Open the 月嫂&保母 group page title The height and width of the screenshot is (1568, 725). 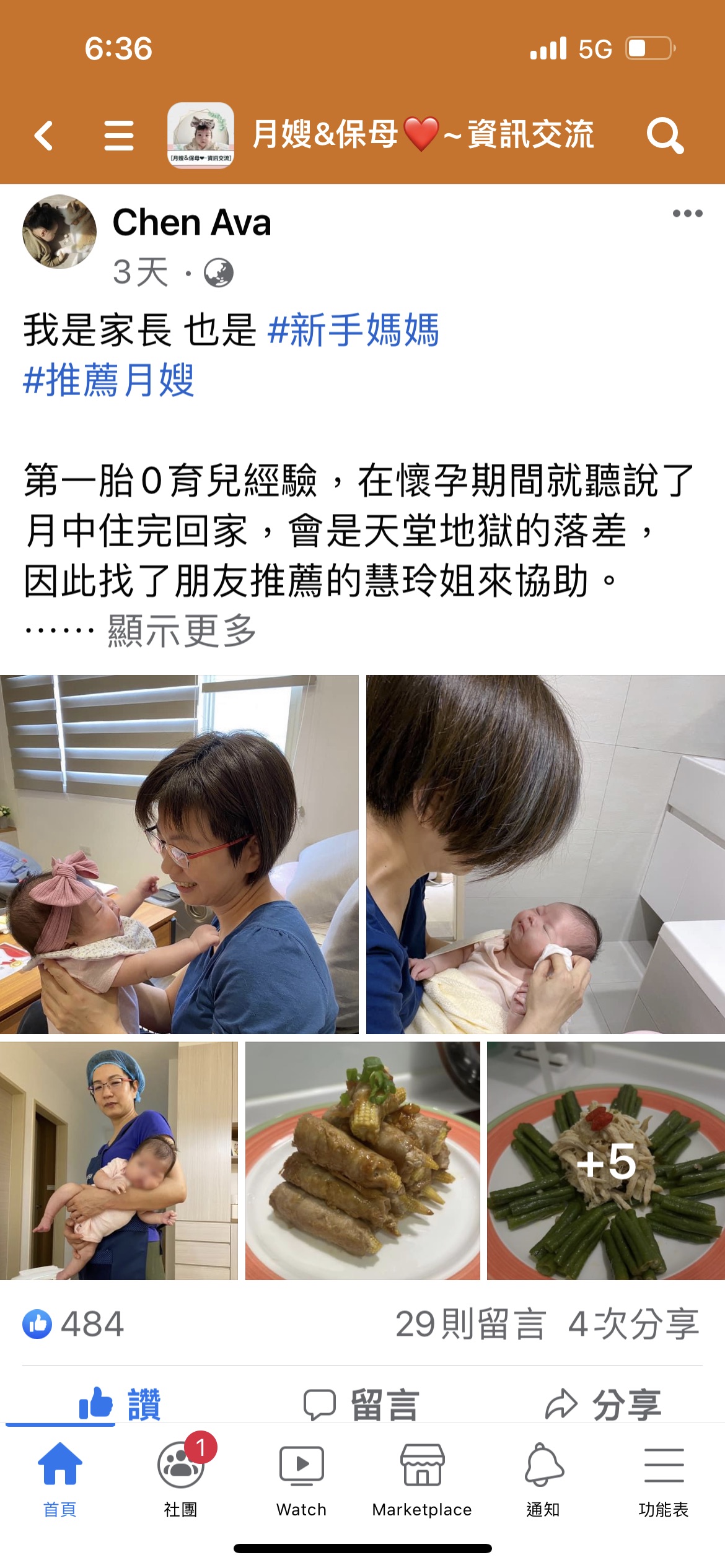point(423,134)
